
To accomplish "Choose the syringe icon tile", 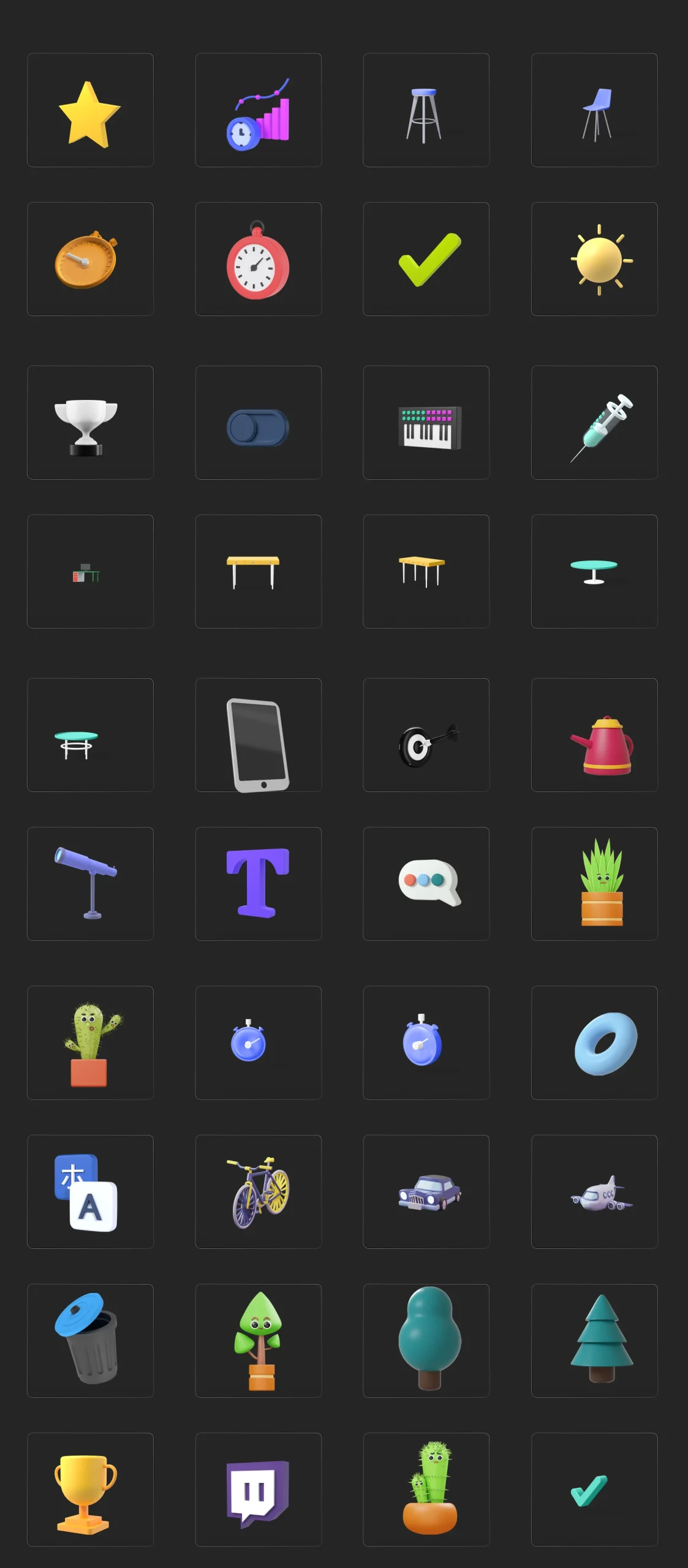I will (x=594, y=423).
